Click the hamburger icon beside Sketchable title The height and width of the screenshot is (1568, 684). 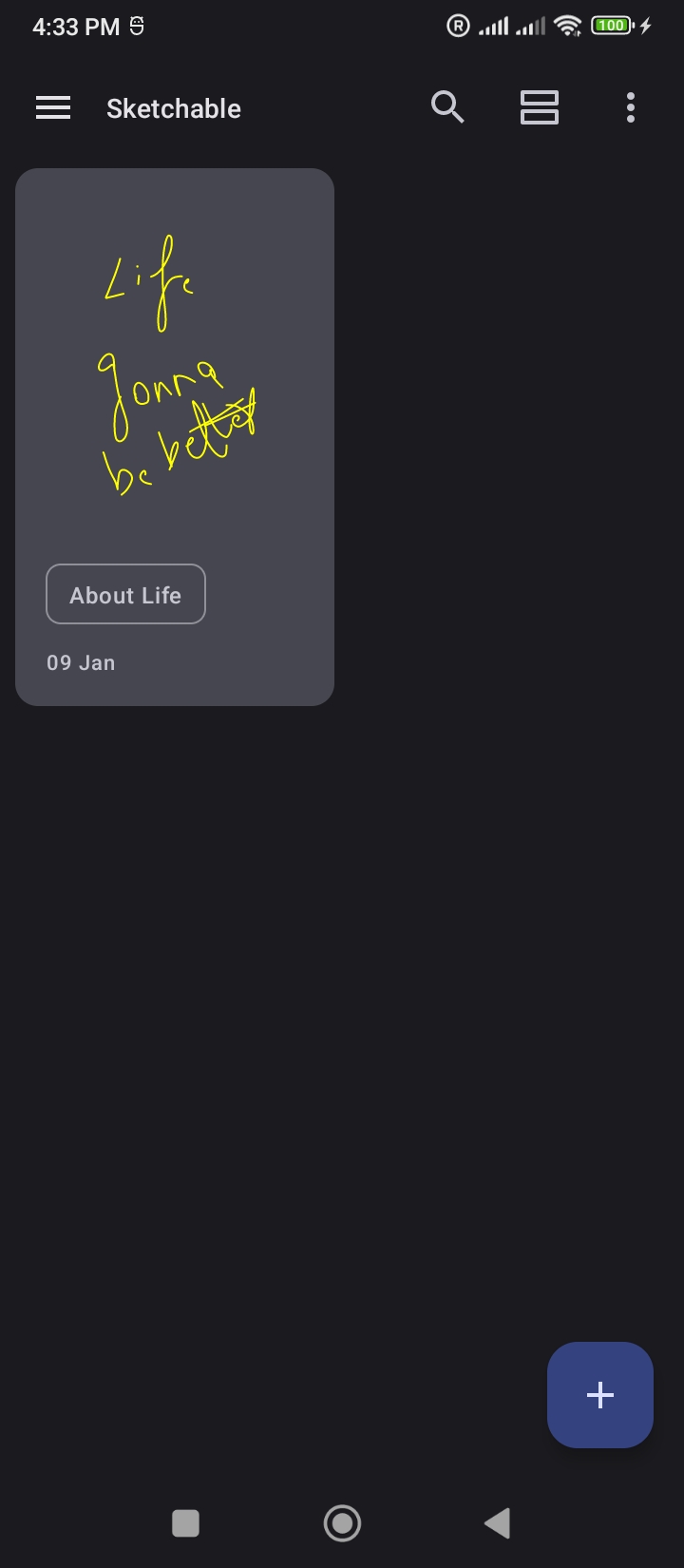tap(53, 107)
